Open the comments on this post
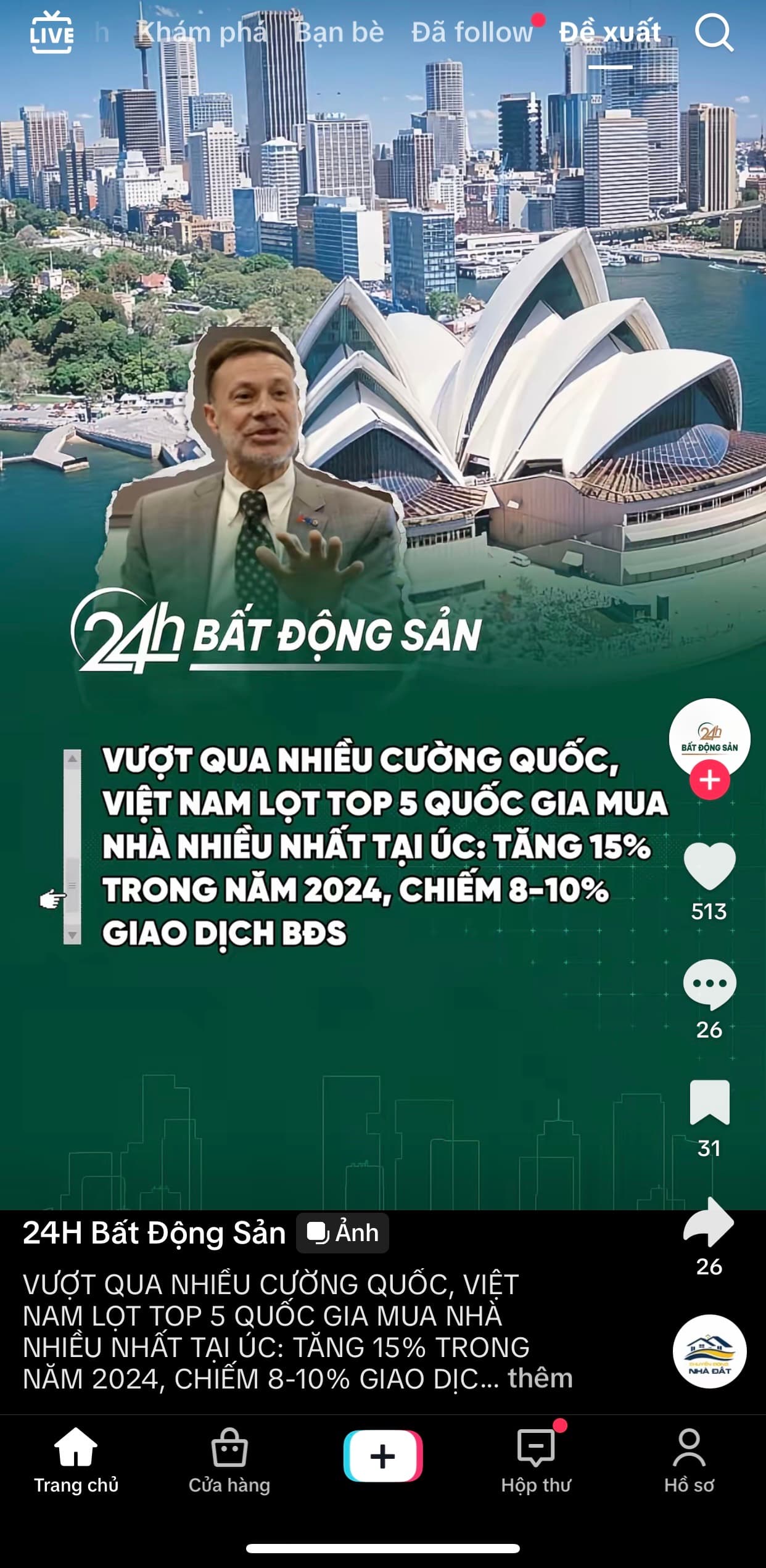Screen dimensions: 766x1568 (709, 984)
